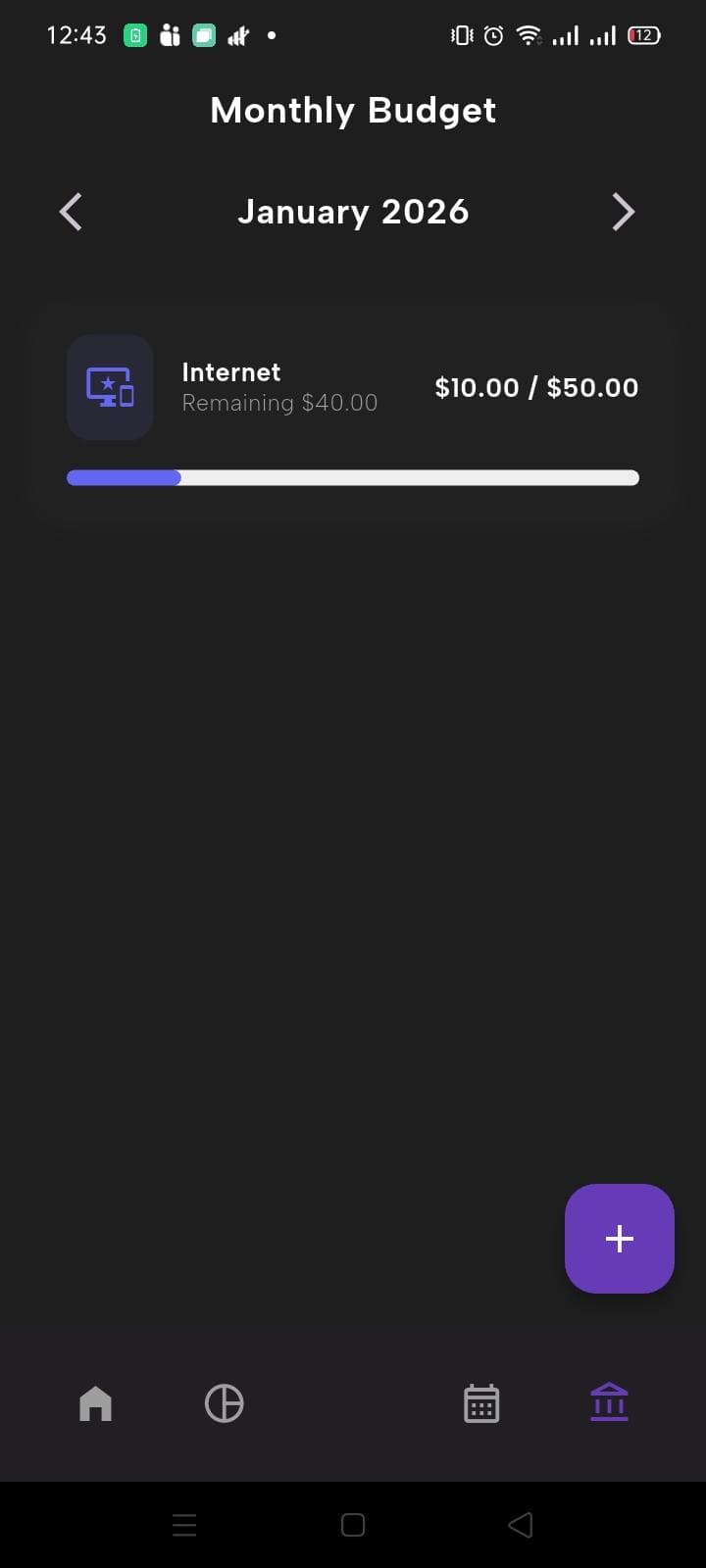This screenshot has height=1568, width=706.
Task: Click the Internet category devices icon
Action: tap(110, 386)
